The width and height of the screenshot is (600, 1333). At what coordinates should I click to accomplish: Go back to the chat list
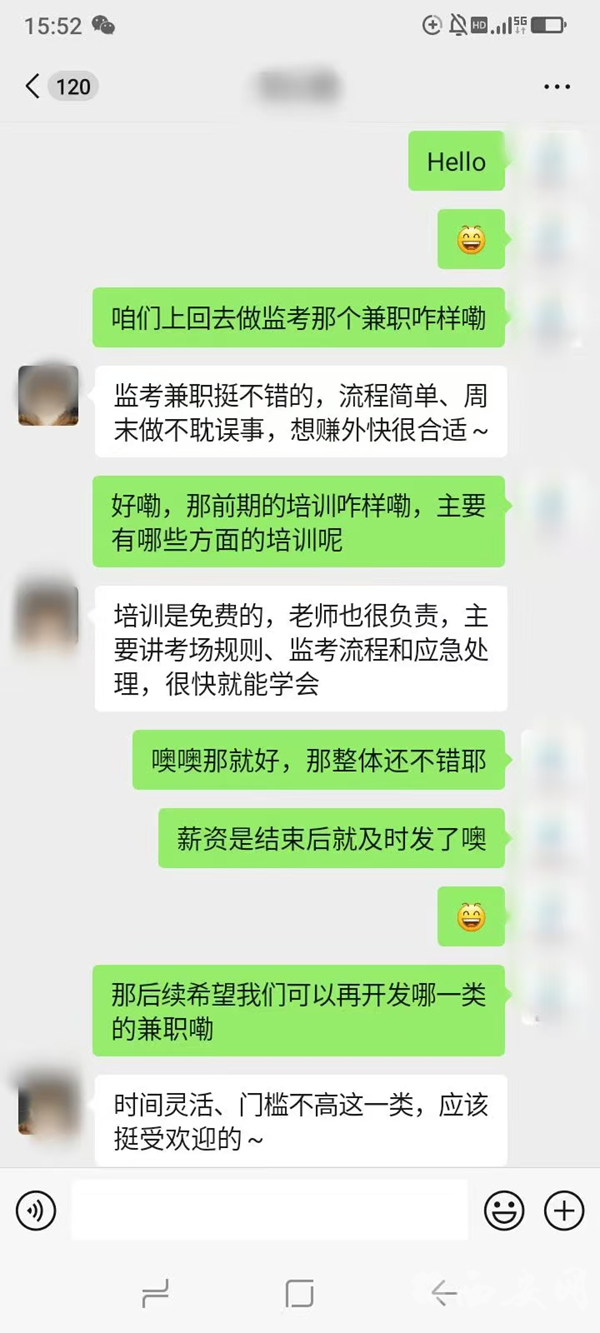pyautogui.click(x=33, y=87)
